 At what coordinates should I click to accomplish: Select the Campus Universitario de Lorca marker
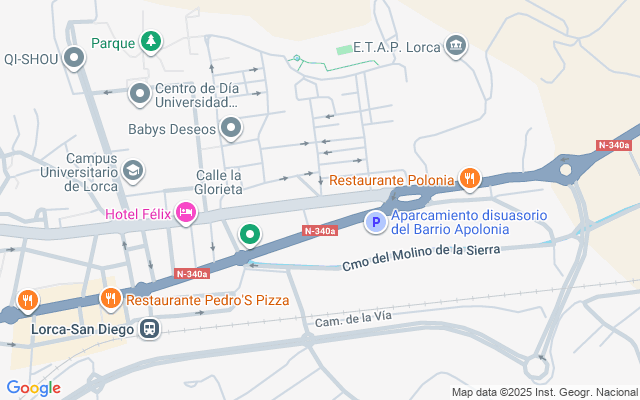132,172
